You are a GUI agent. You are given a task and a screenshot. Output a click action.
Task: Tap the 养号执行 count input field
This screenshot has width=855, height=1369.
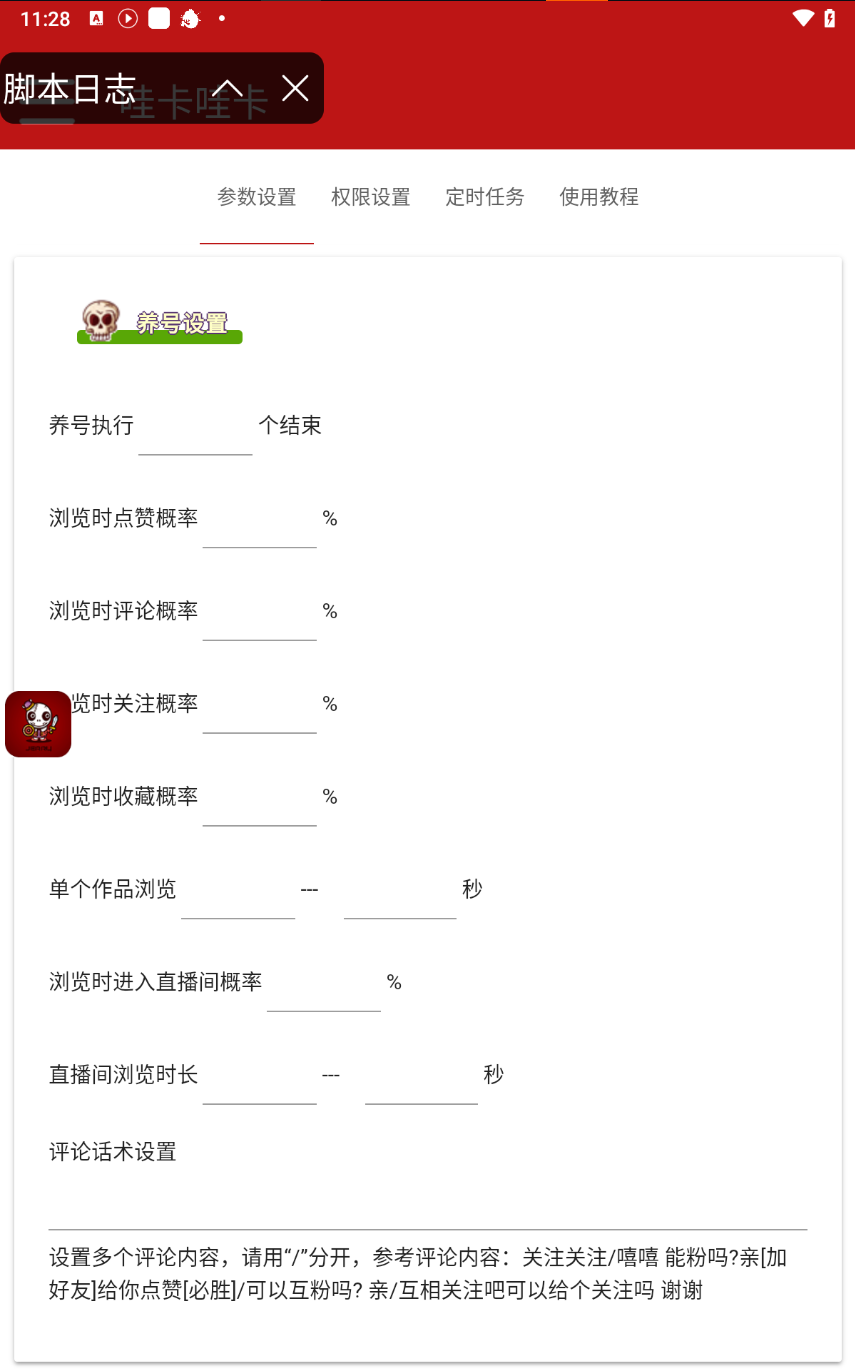tap(195, 431)
